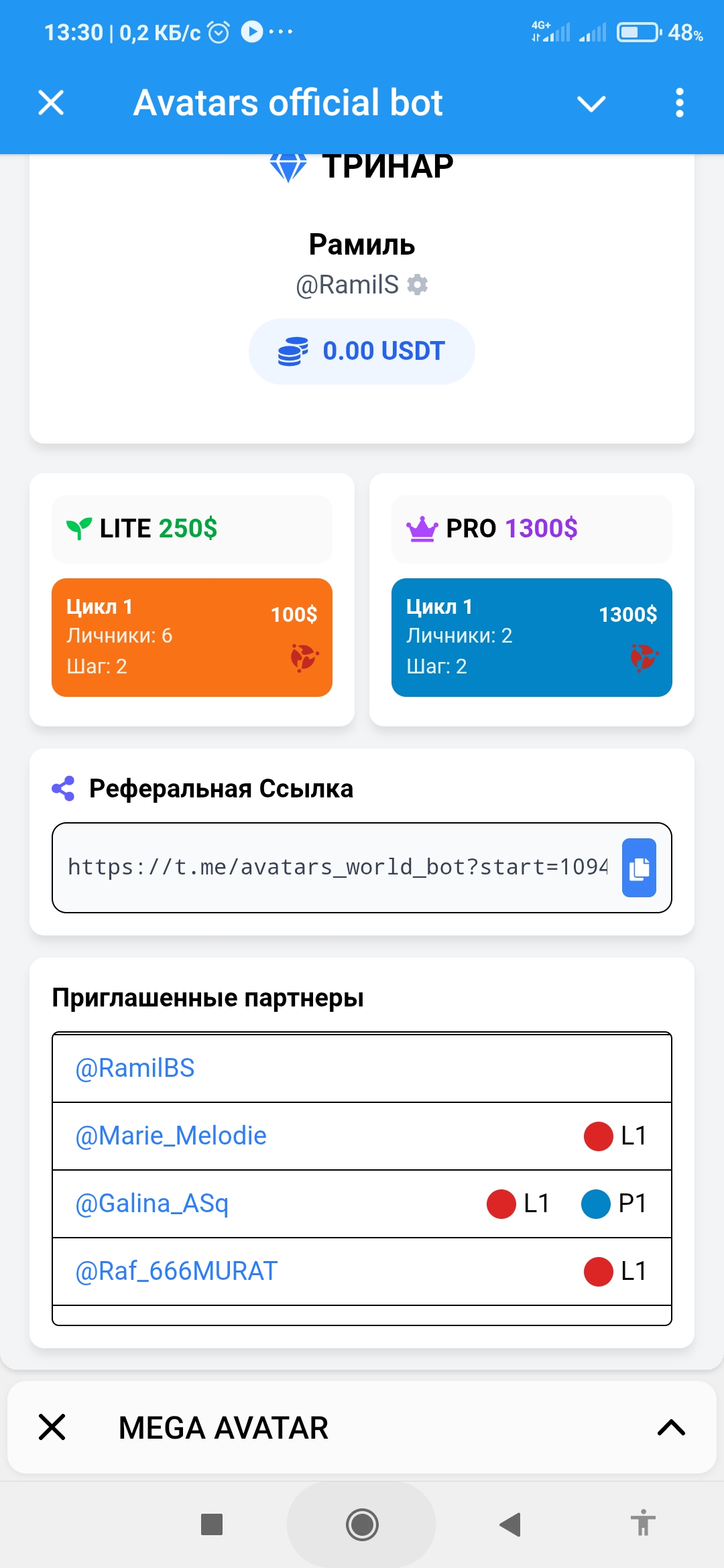Open partner @Marie_Melodie profile
Viewport: 724px width, 1568px height.
[171, 1136]
